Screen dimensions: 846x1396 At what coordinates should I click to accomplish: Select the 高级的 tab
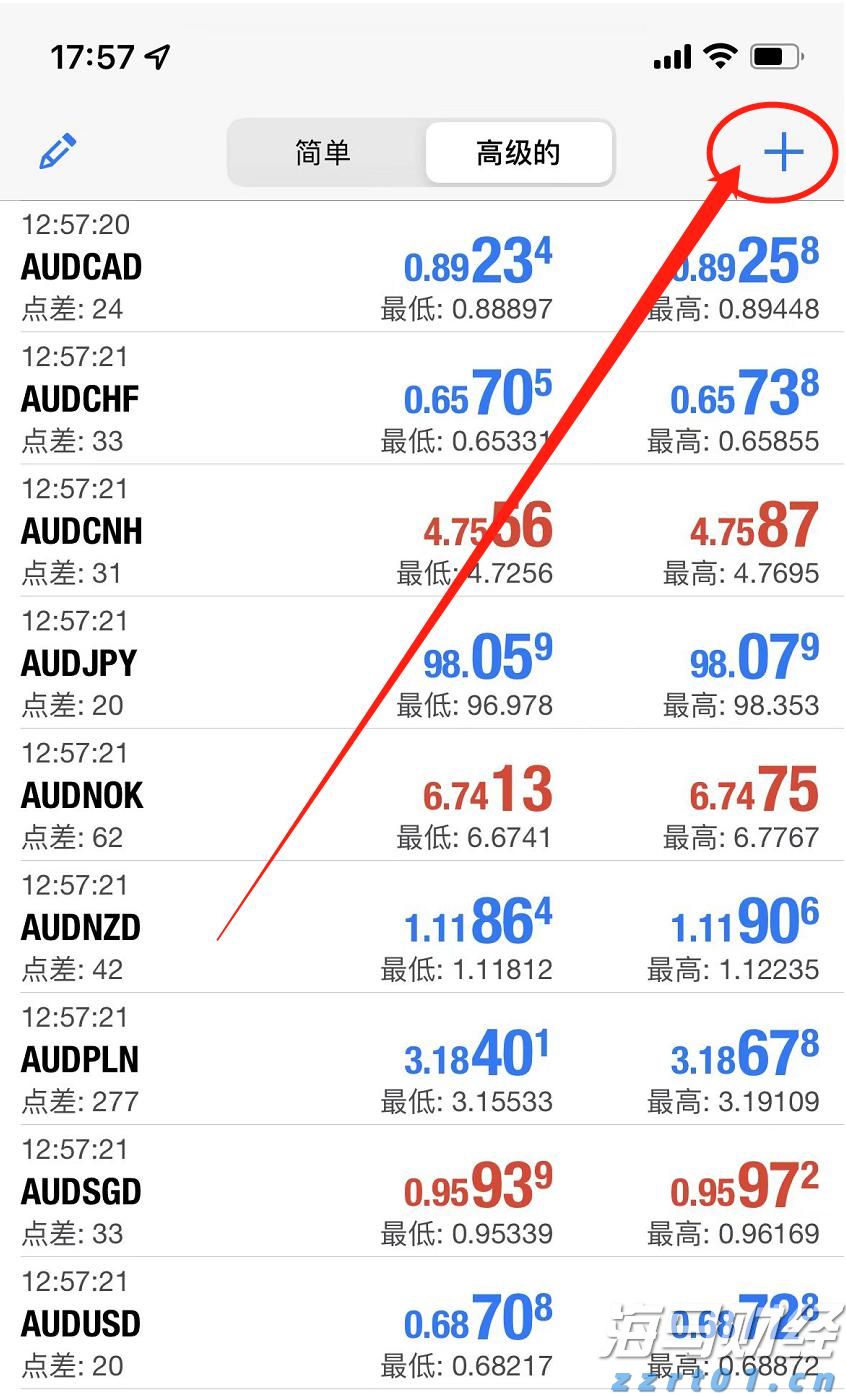519,152
